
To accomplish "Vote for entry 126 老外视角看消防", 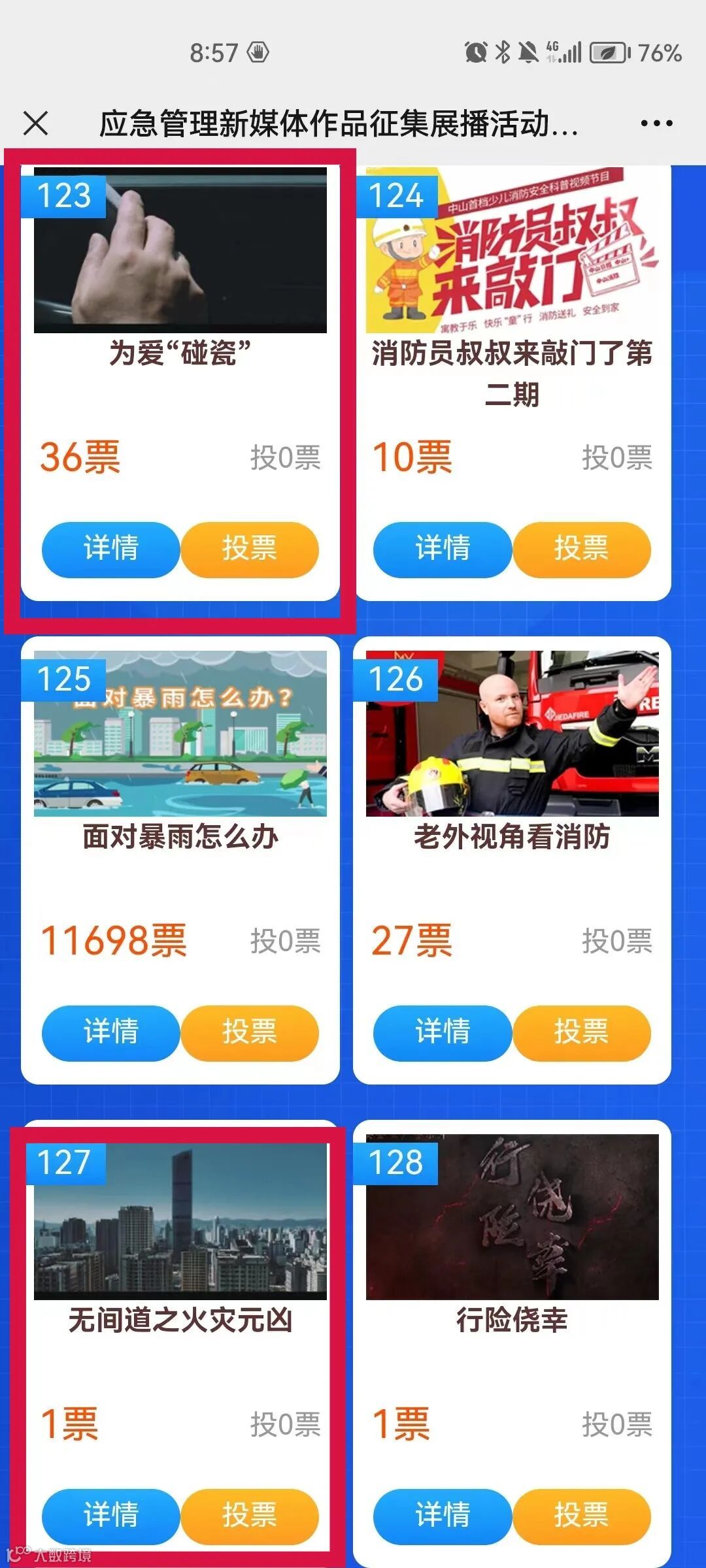I will [582, 1032].
